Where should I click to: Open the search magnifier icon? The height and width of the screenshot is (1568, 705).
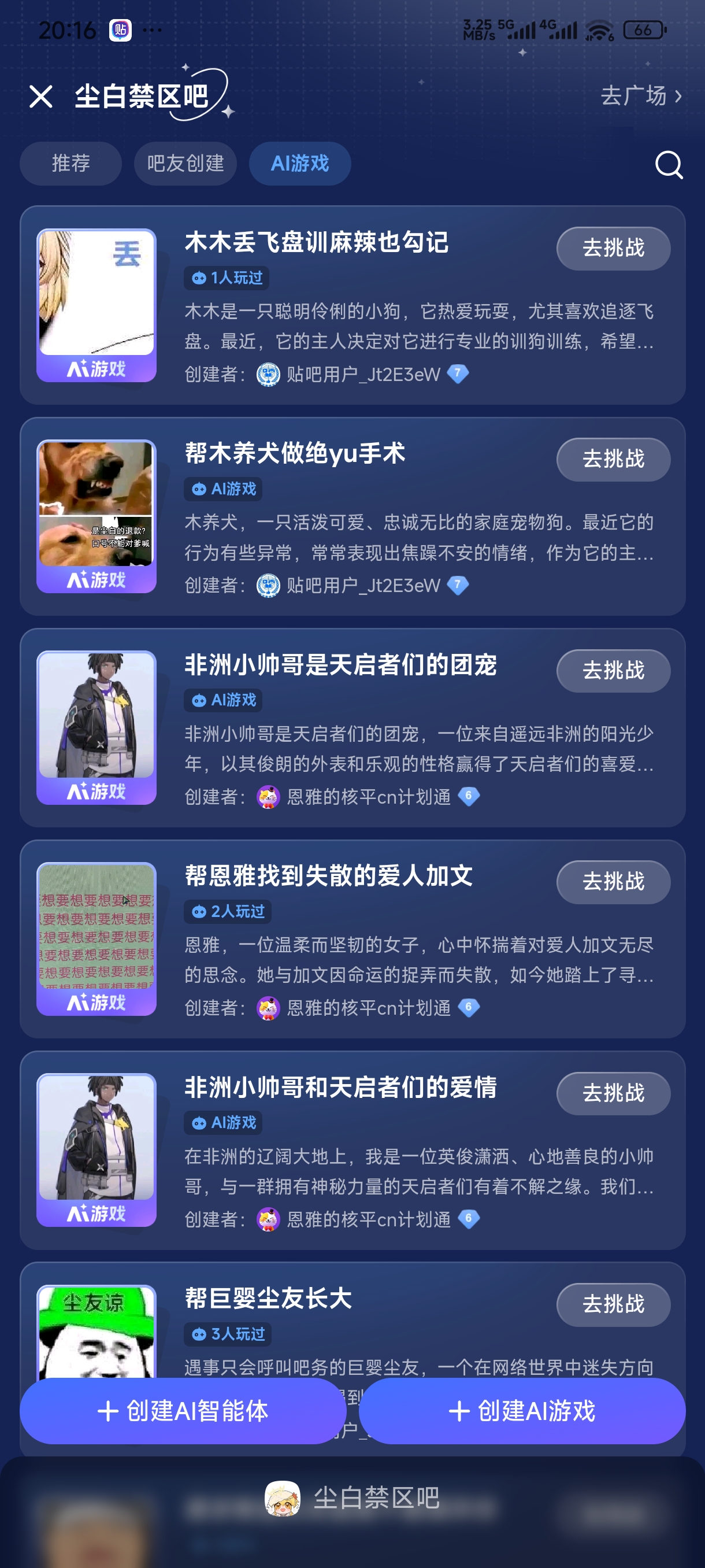click(669, 164)
